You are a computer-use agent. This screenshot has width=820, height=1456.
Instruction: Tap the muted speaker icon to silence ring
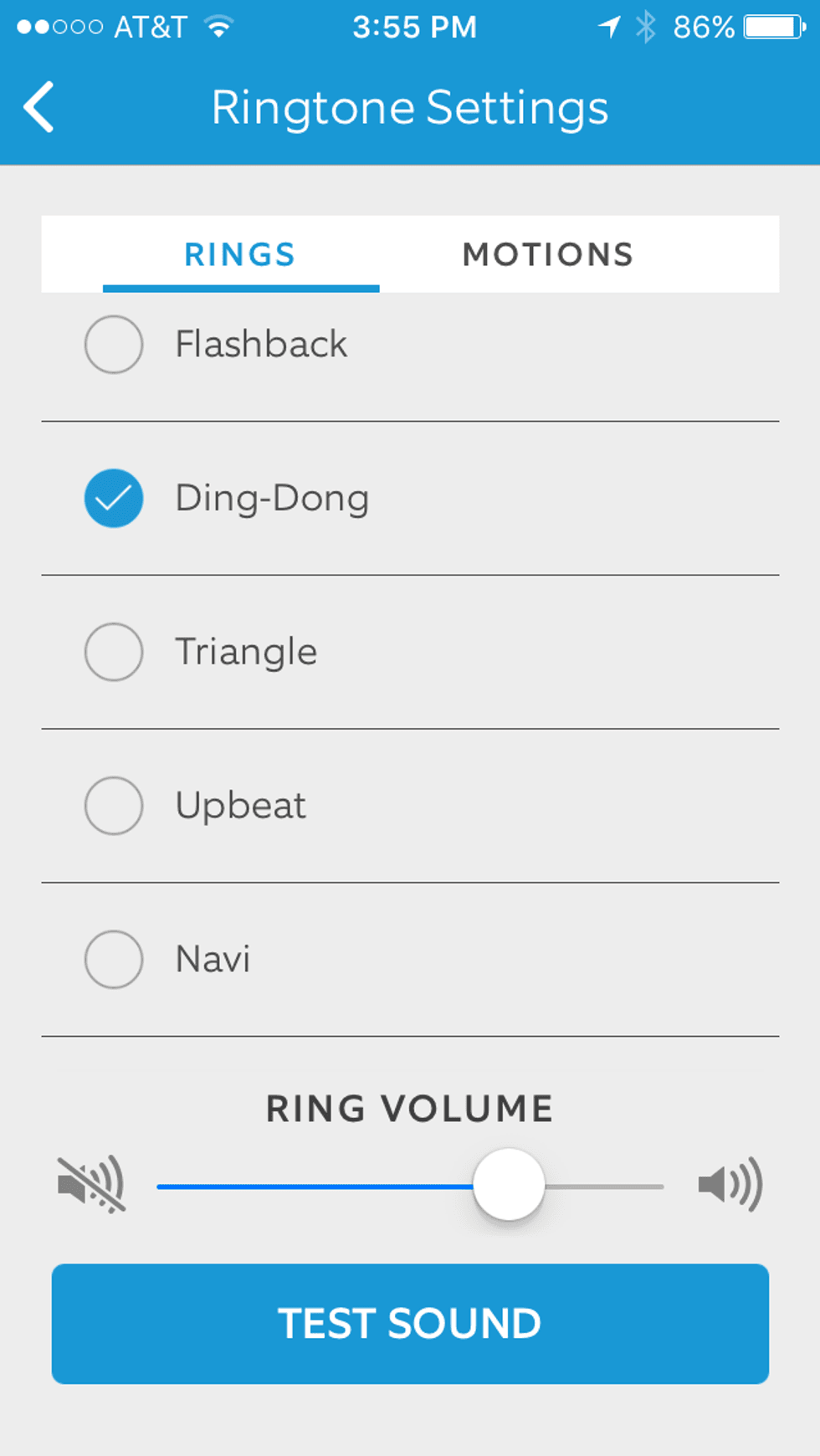[x=90, y=1184]
